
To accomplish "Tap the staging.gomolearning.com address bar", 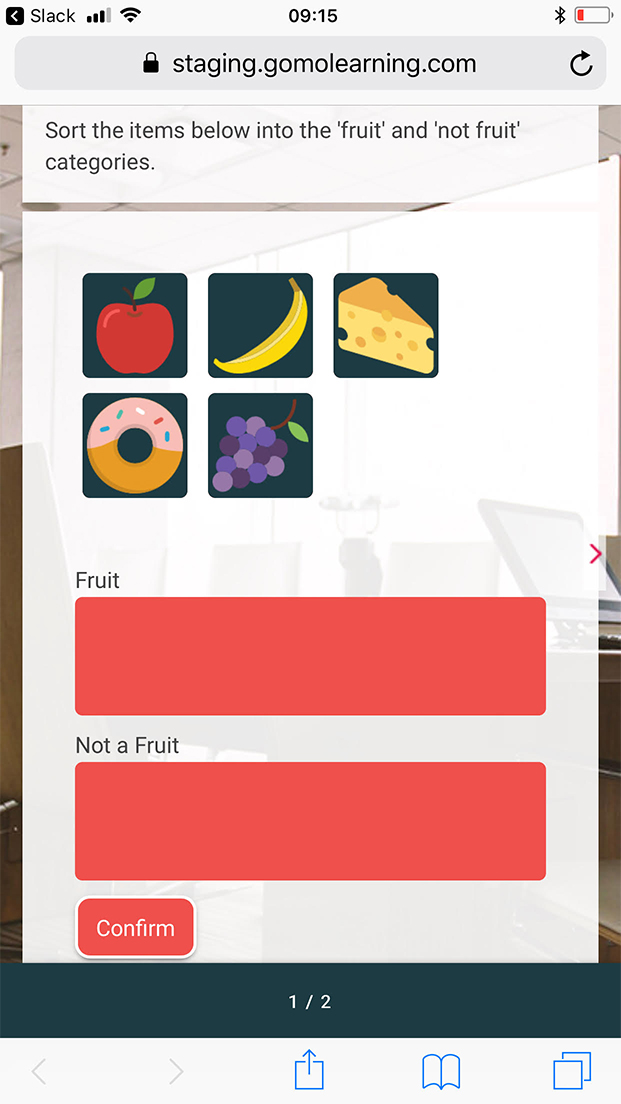I will click(x=310, y=65).
